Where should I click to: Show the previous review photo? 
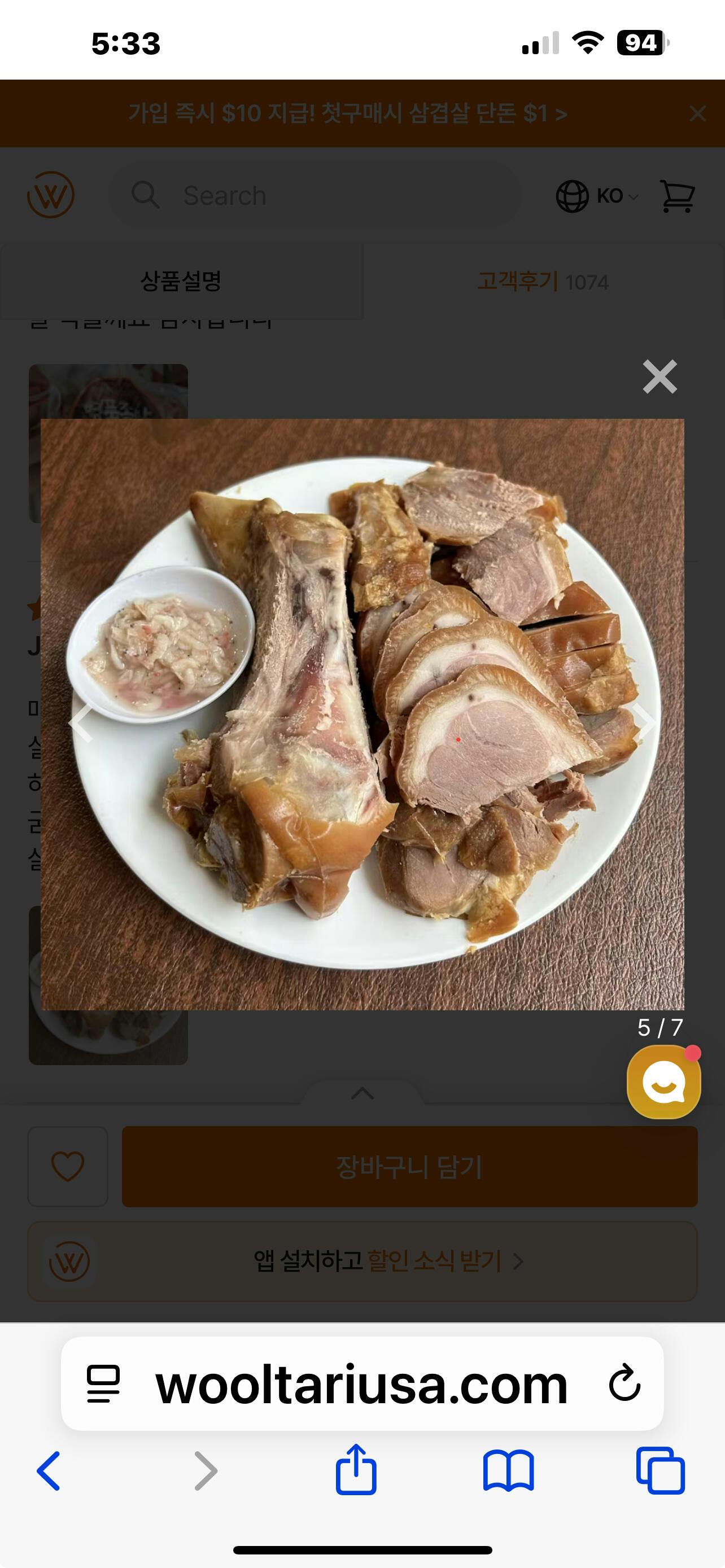coord(81,722)
